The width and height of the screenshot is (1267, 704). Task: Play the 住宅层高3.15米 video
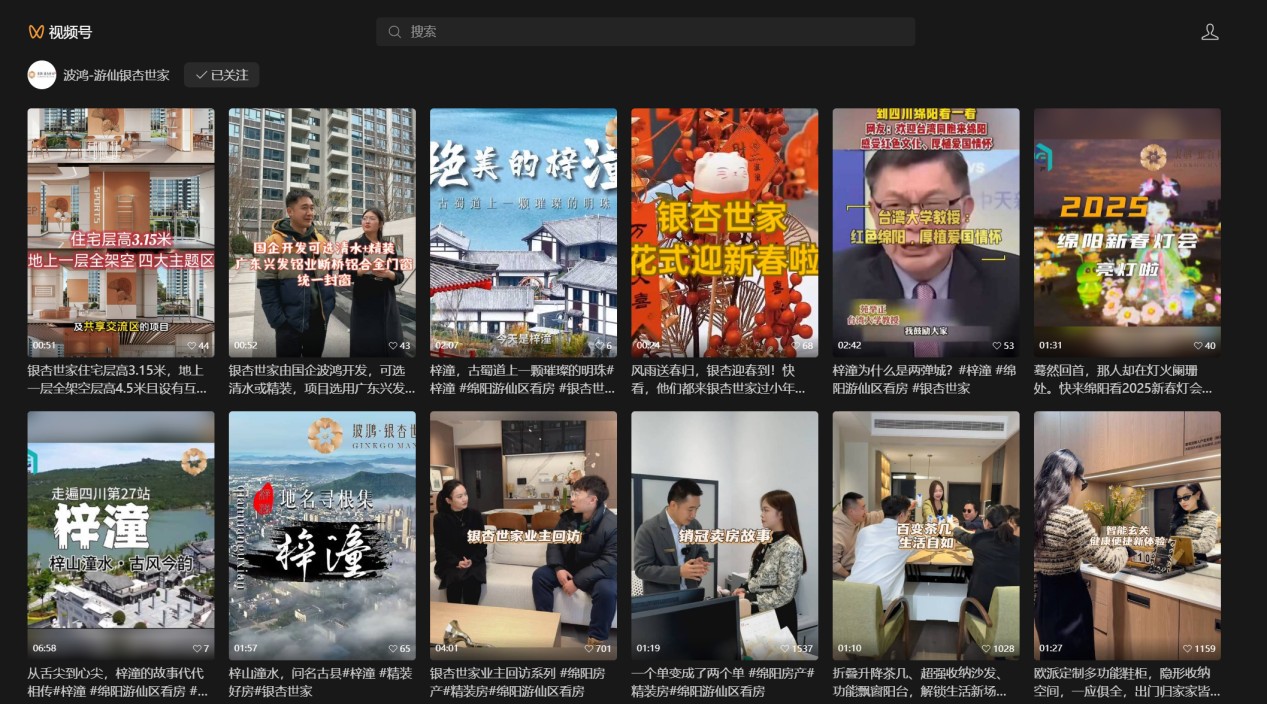121,232
